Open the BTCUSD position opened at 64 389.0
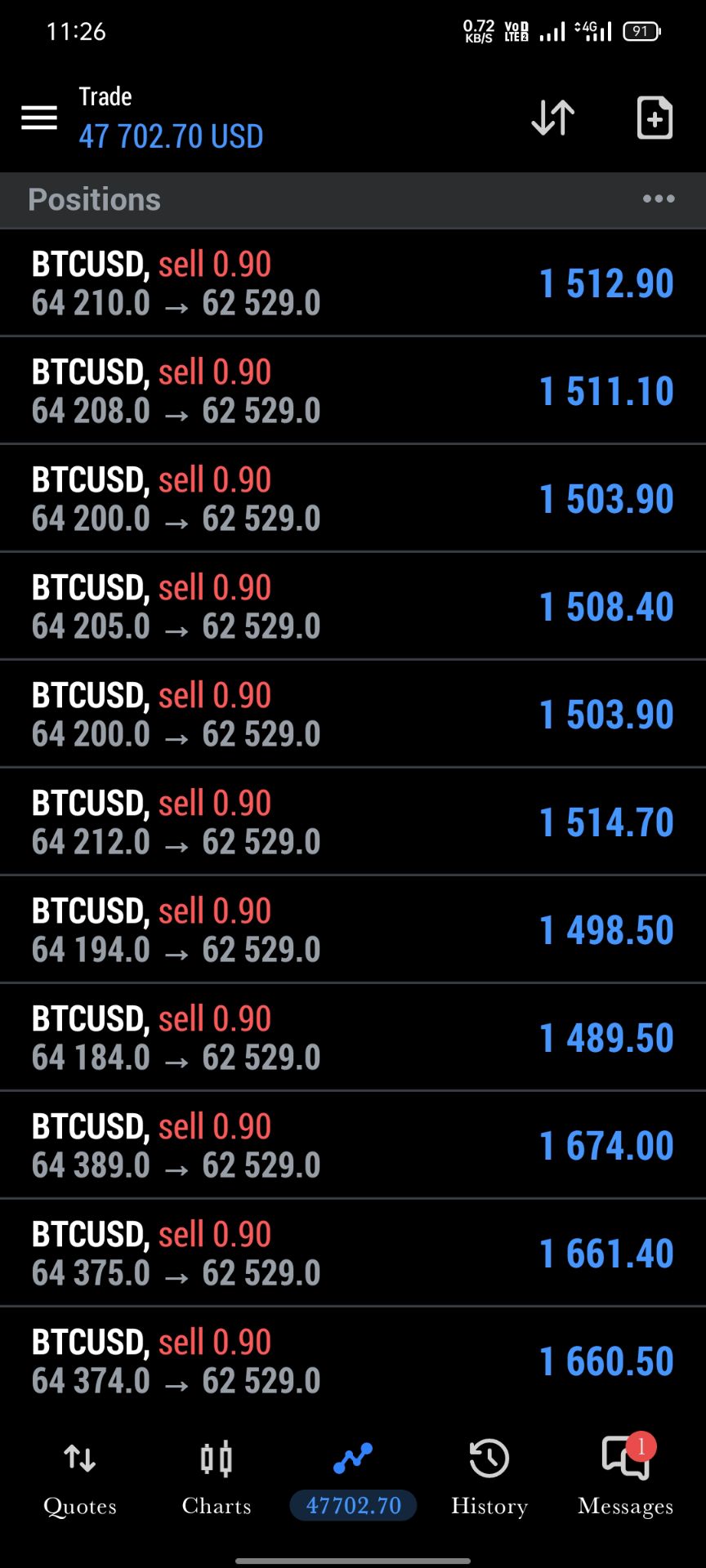 (353, 1146)
